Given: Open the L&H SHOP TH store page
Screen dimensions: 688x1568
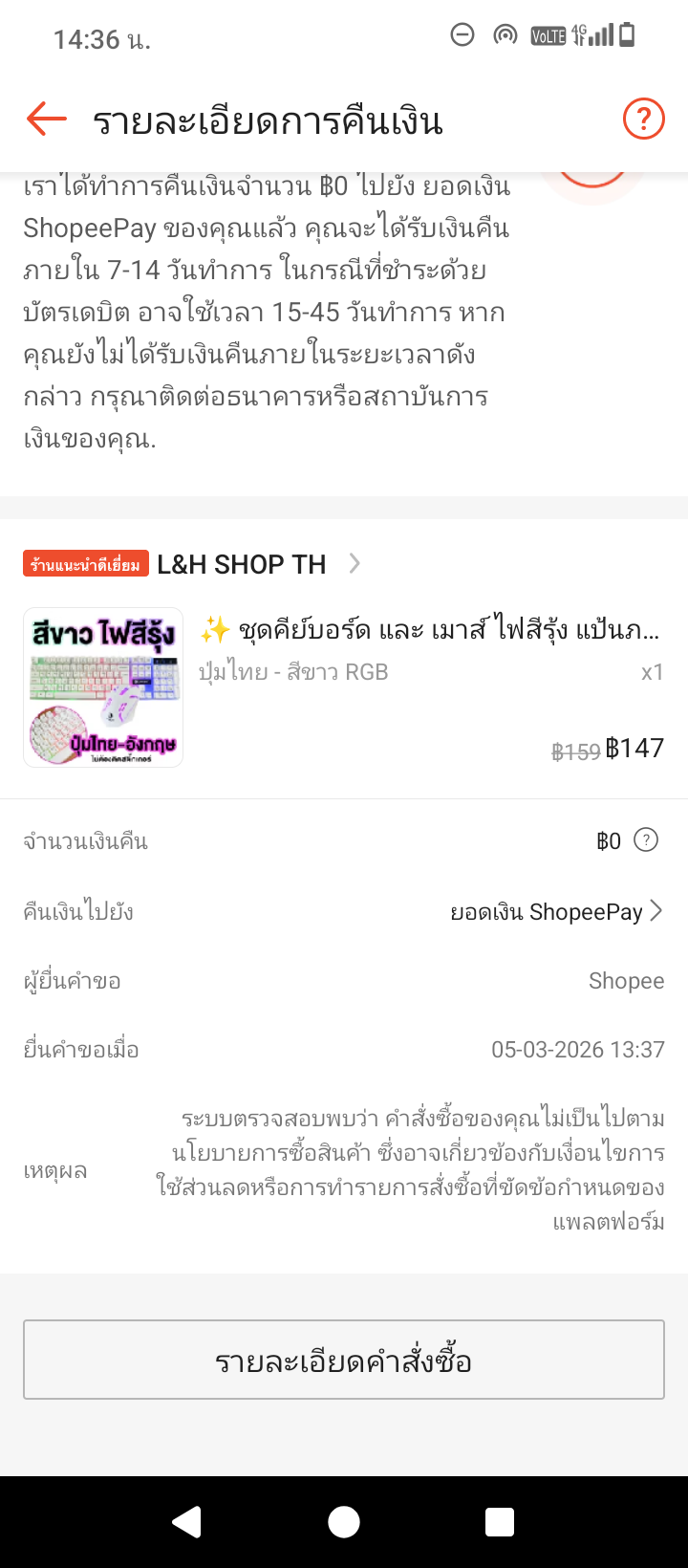Looking at the screenshot, I should click(x=242, y=564).
